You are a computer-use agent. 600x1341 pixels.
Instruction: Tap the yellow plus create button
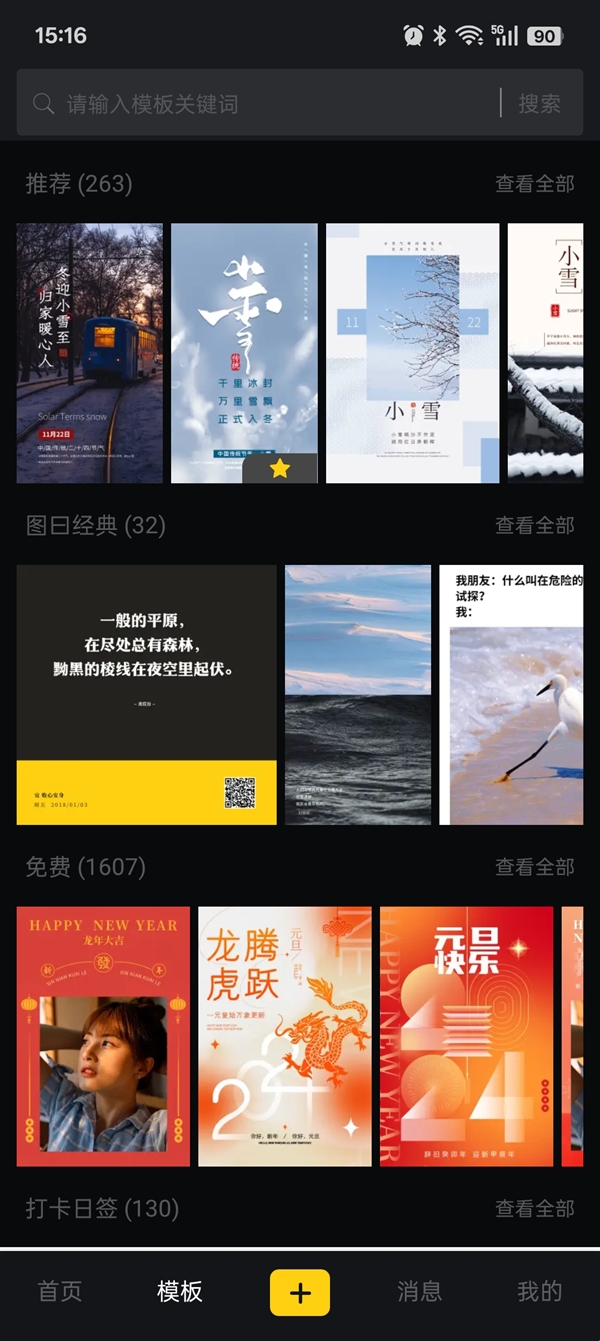pos(300,1292)
